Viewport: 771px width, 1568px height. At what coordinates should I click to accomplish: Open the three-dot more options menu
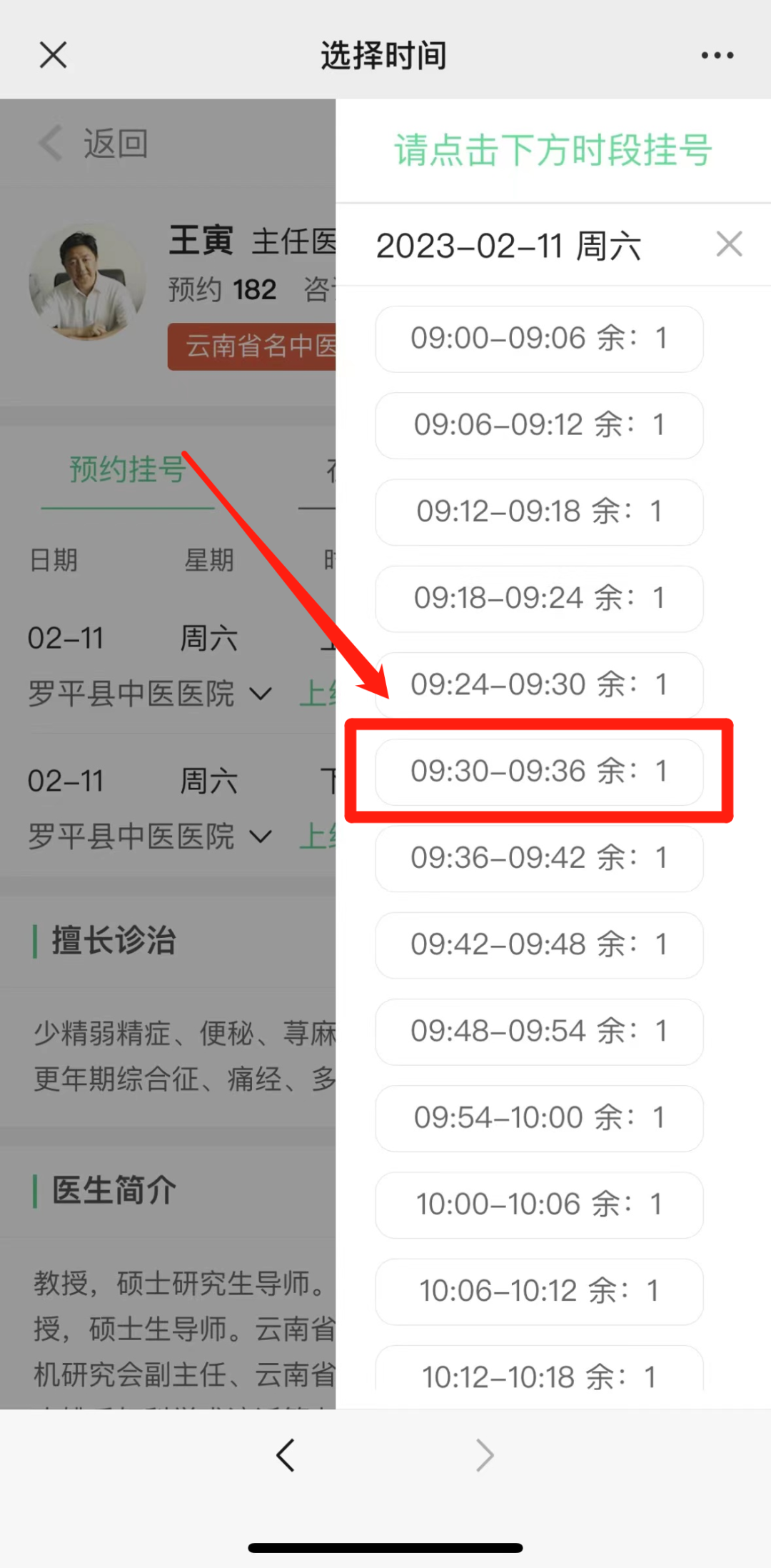click(x=717, y=54)
